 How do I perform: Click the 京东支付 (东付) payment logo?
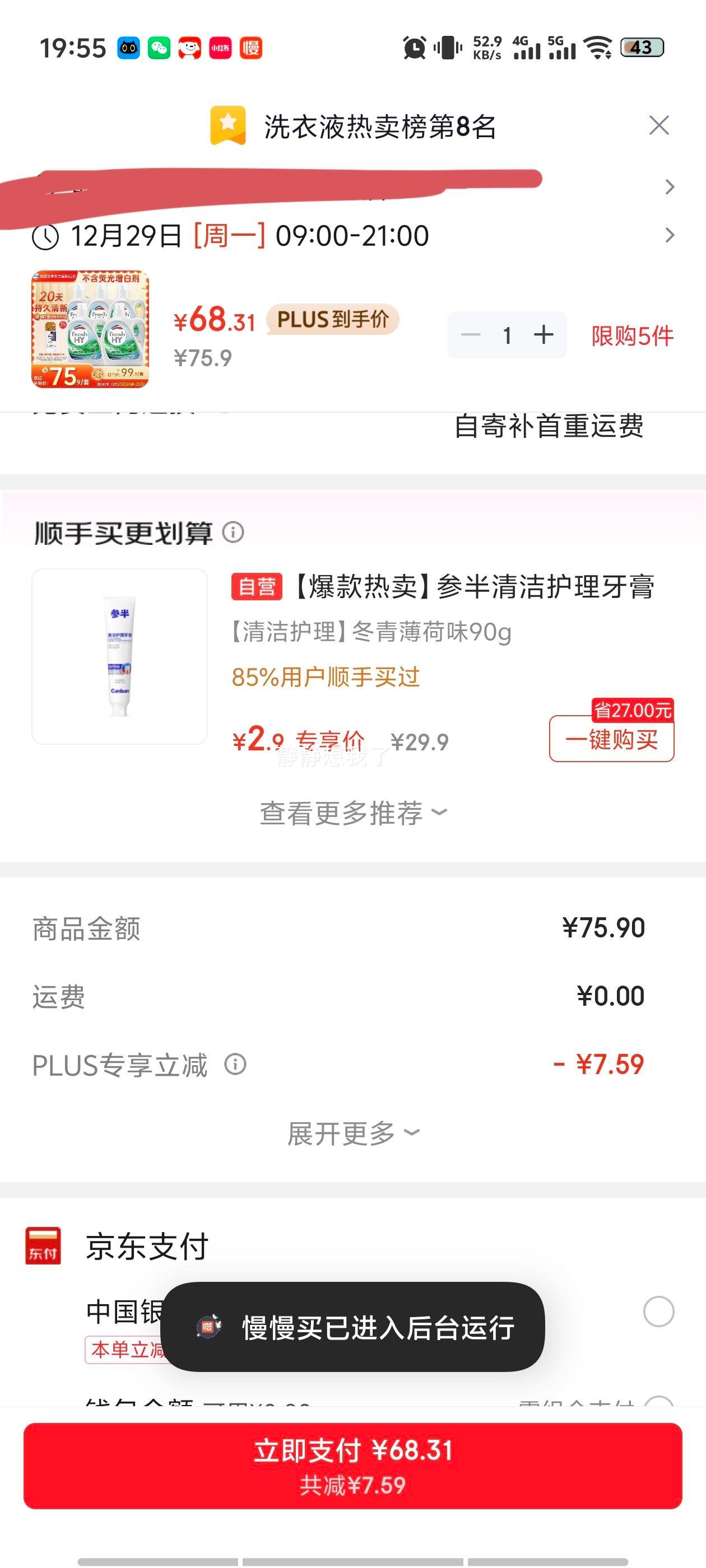click(x=42, y=1245)
